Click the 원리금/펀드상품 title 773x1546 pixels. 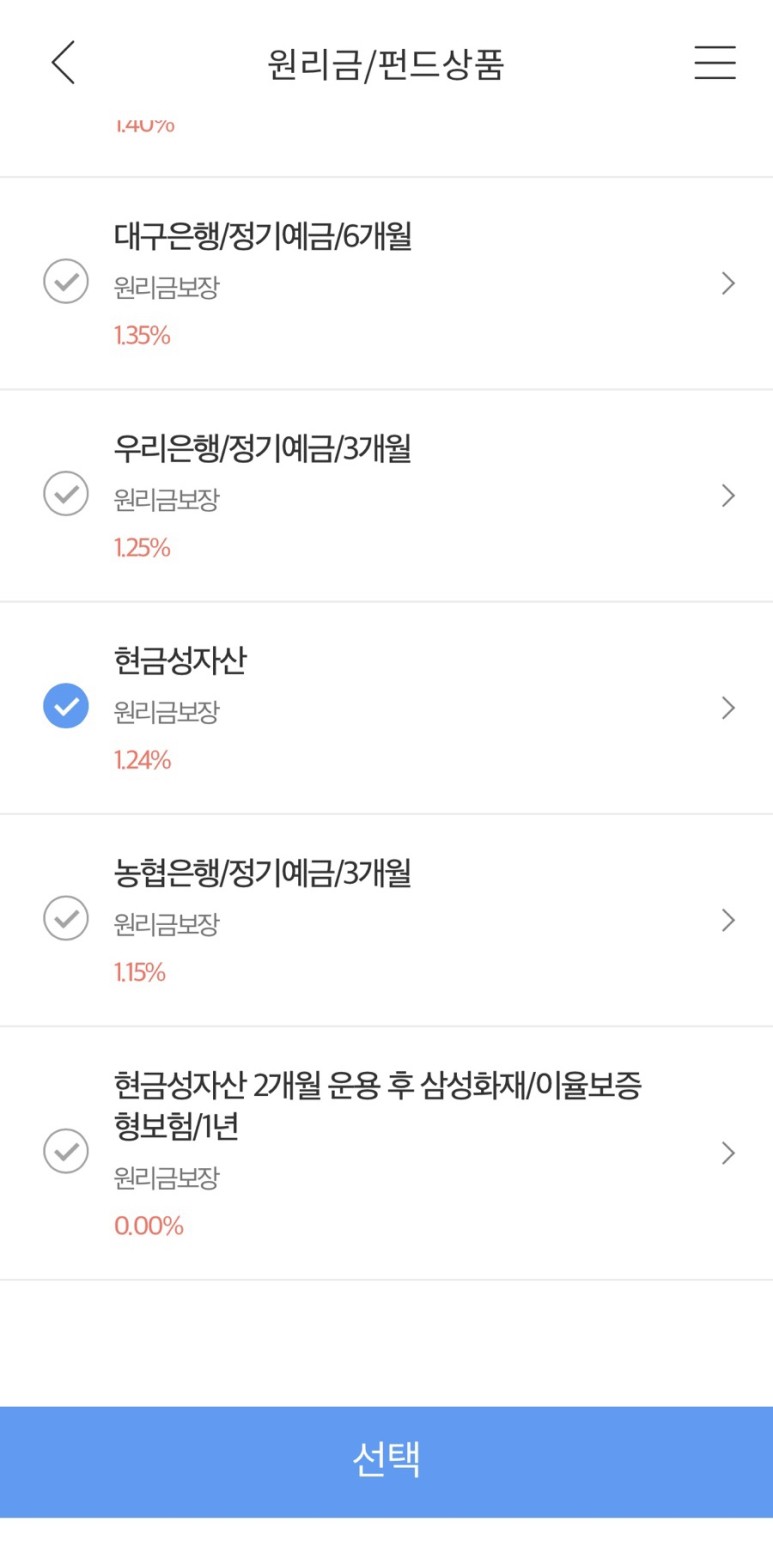point(386,62)
